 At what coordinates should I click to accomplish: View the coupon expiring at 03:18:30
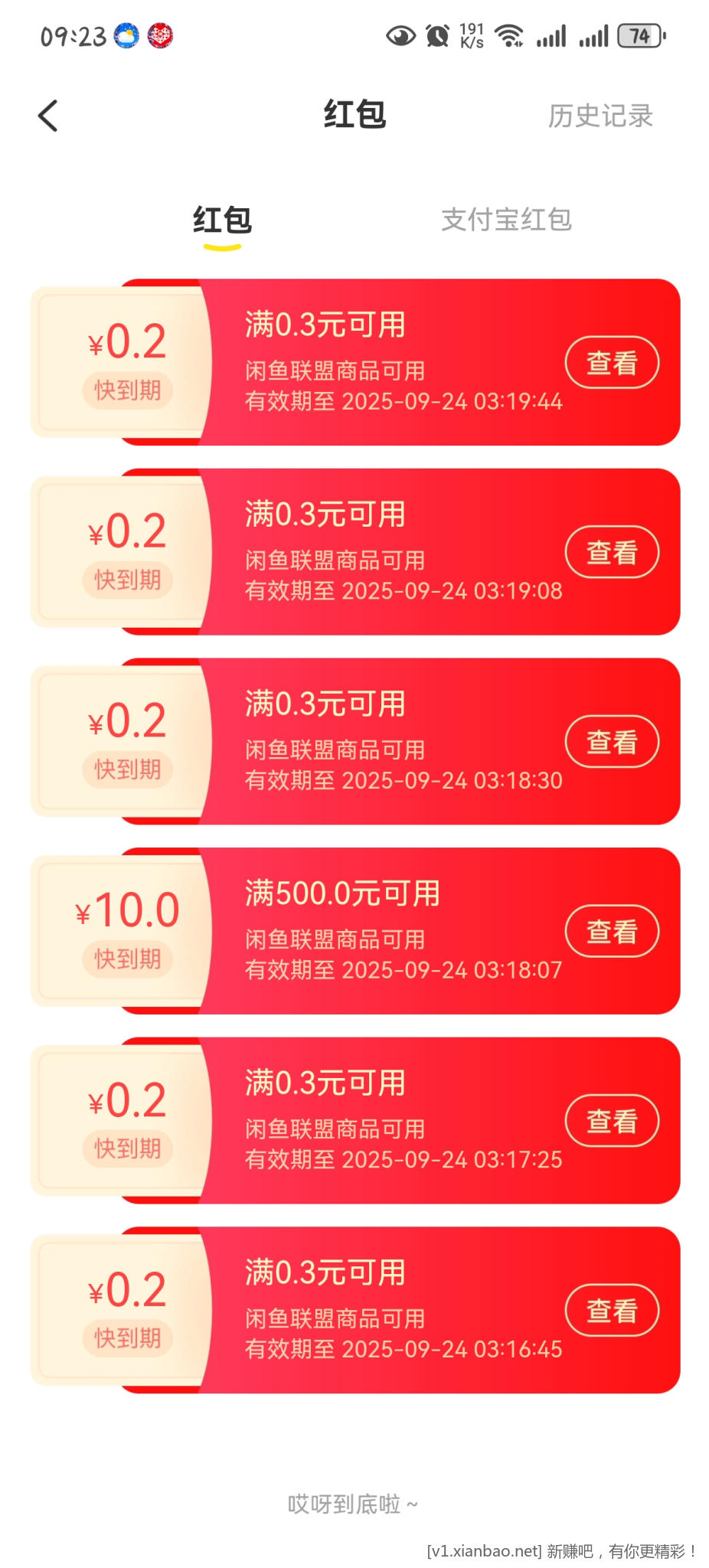(x=611, y=742)
